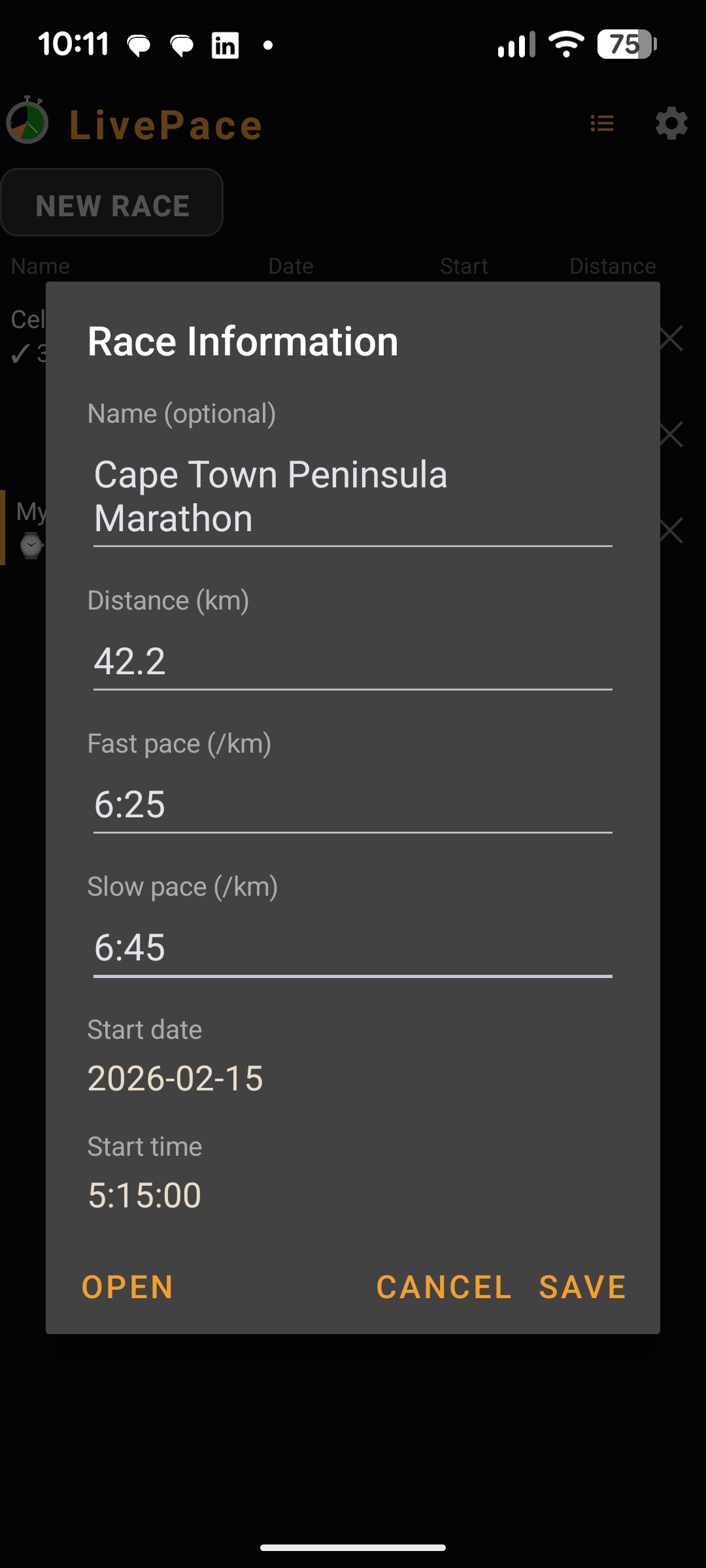Save the race information
This screenshot has width=706, height=1568.
582,1287
